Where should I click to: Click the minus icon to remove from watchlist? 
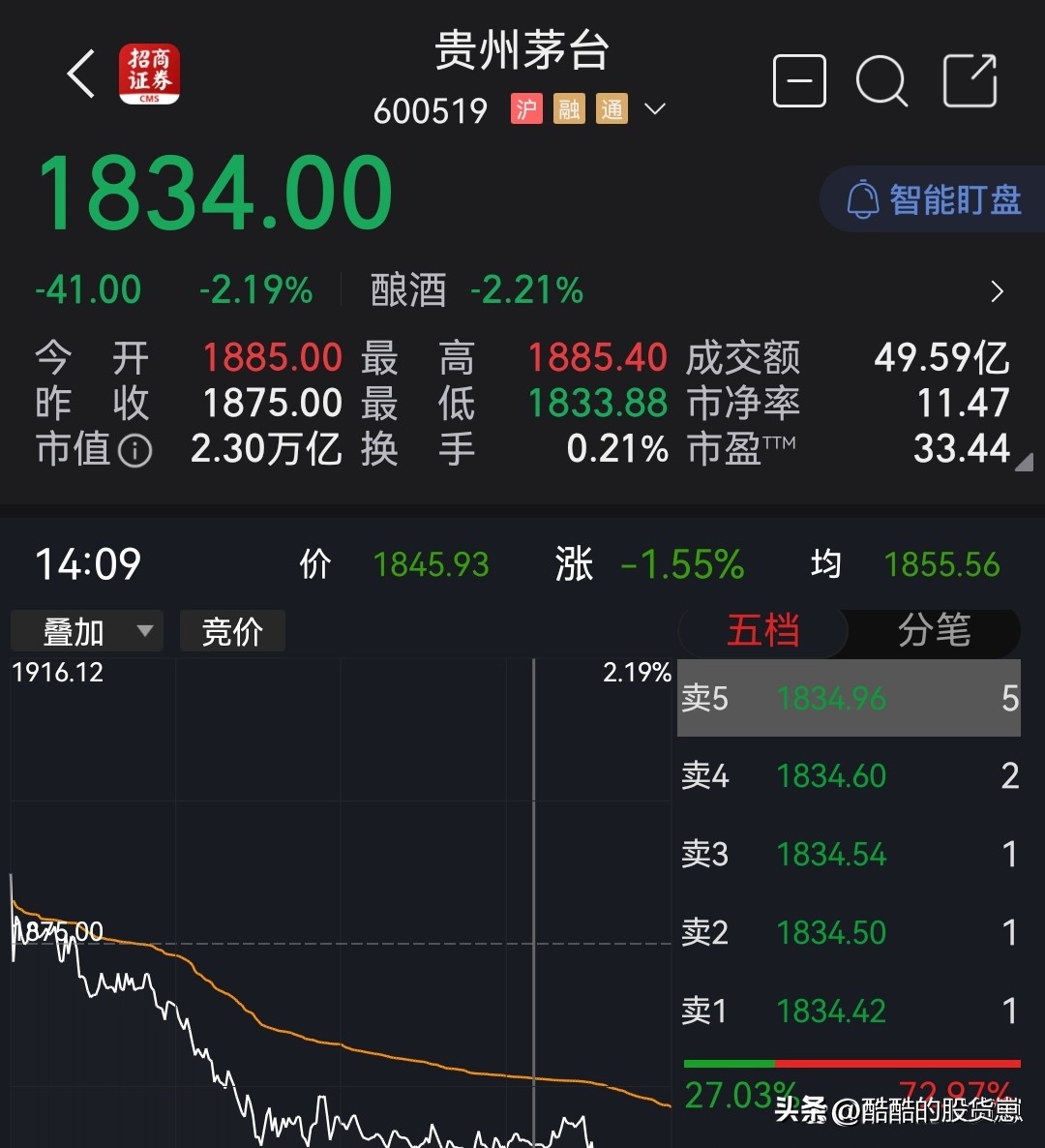(799, 80)
